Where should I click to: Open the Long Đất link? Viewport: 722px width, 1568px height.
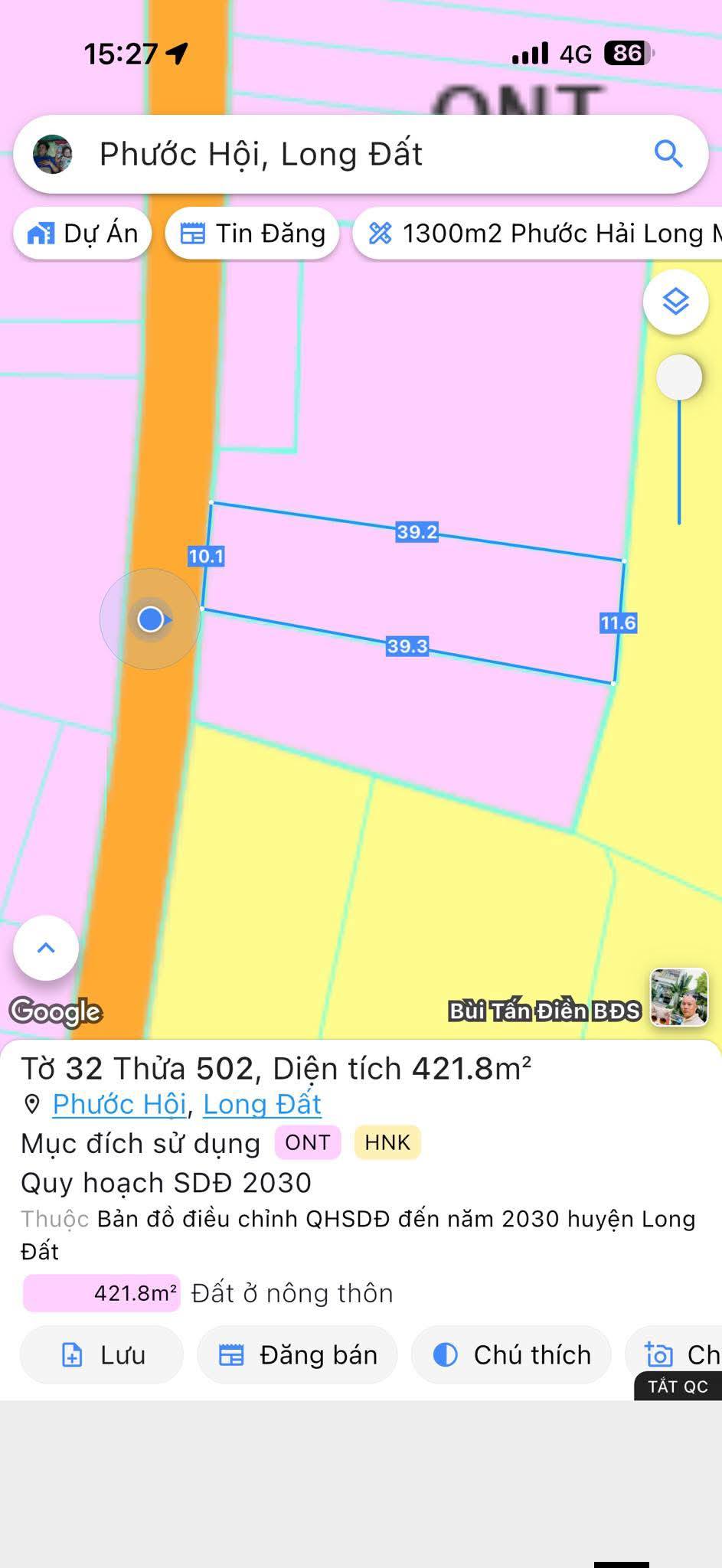[262, 1104]
